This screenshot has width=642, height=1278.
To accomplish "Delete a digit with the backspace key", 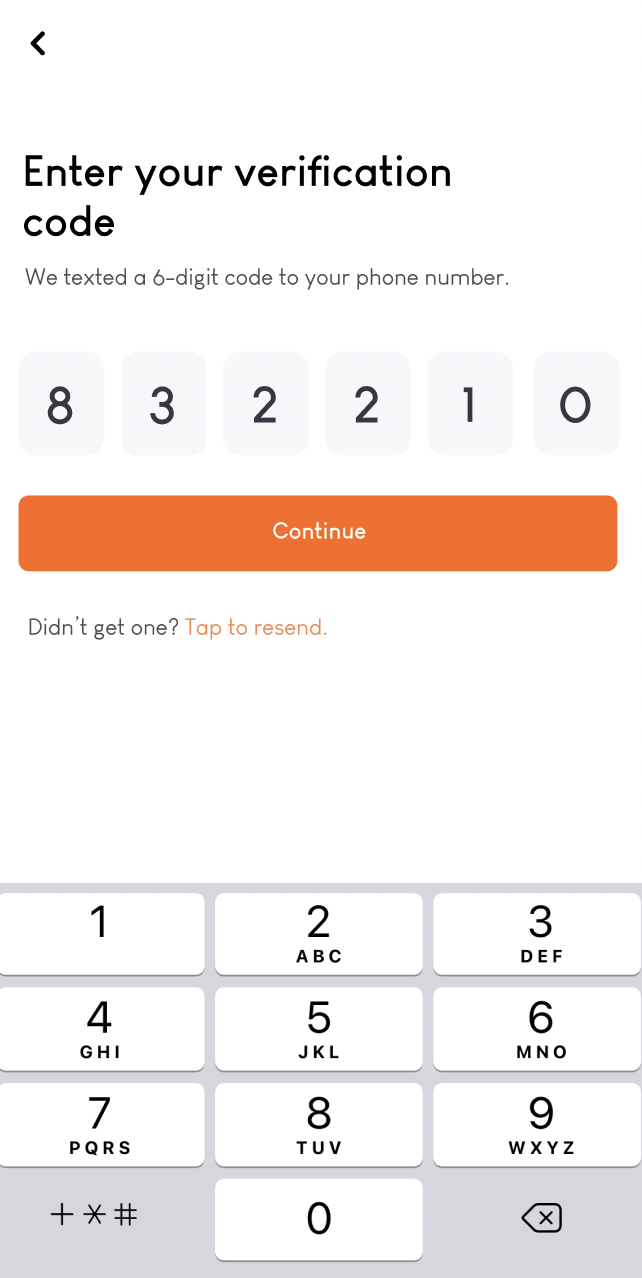I will 541,1217.
